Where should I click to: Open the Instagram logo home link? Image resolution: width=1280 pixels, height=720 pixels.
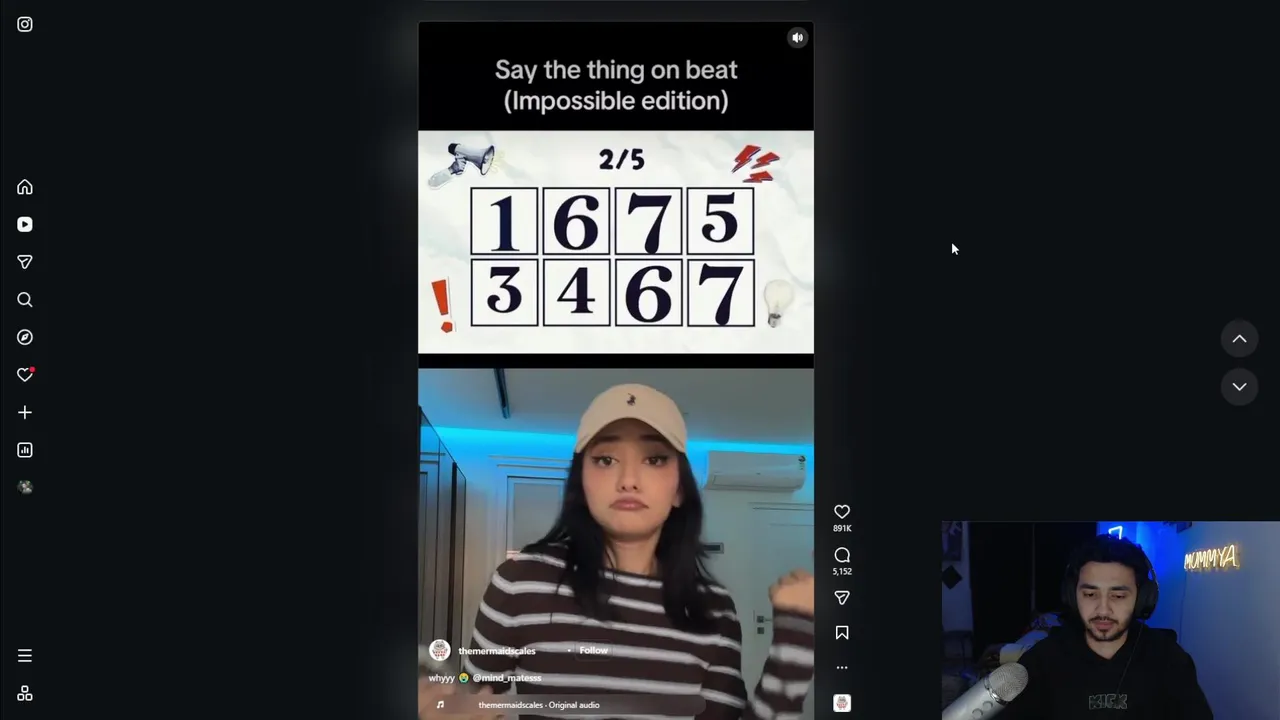[25, 24]
